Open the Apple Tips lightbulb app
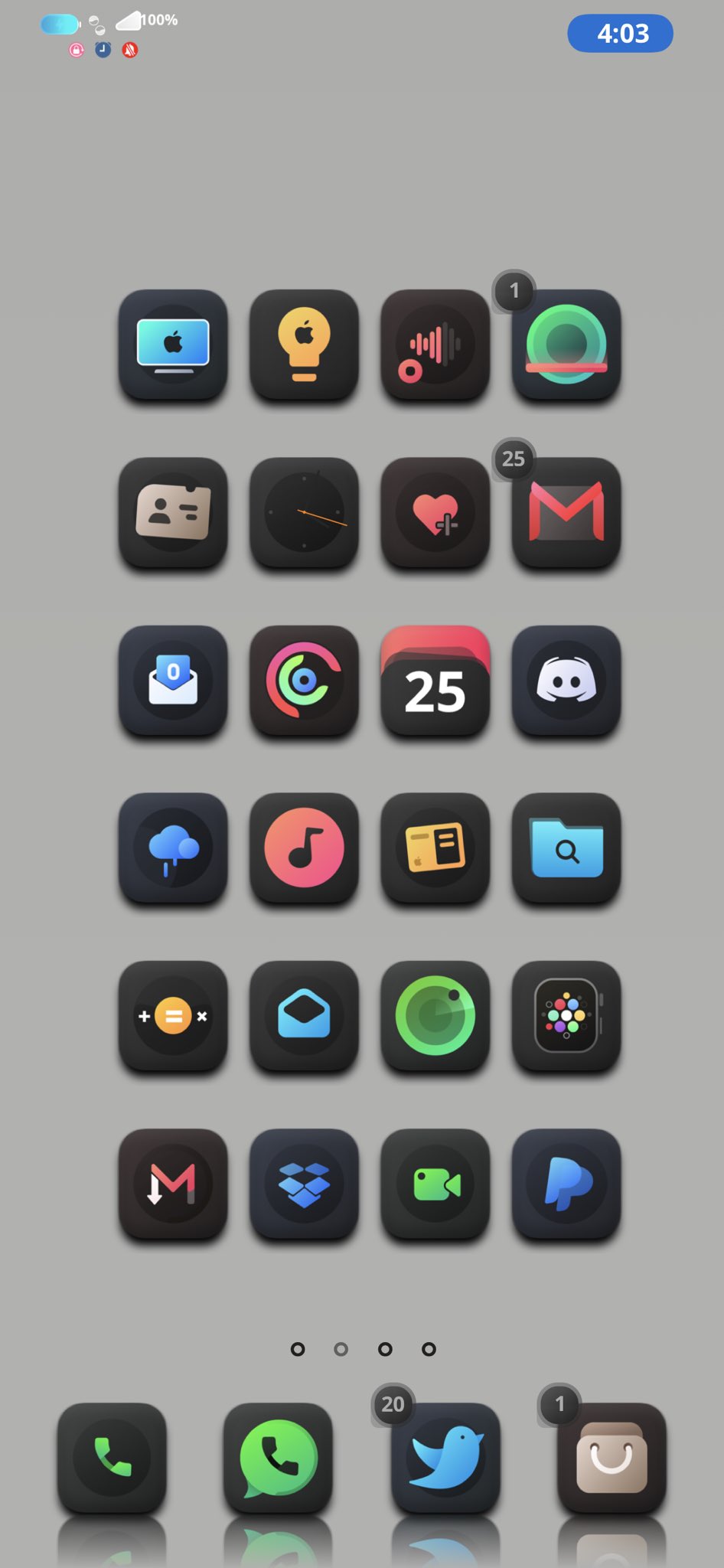 [304, 345]
